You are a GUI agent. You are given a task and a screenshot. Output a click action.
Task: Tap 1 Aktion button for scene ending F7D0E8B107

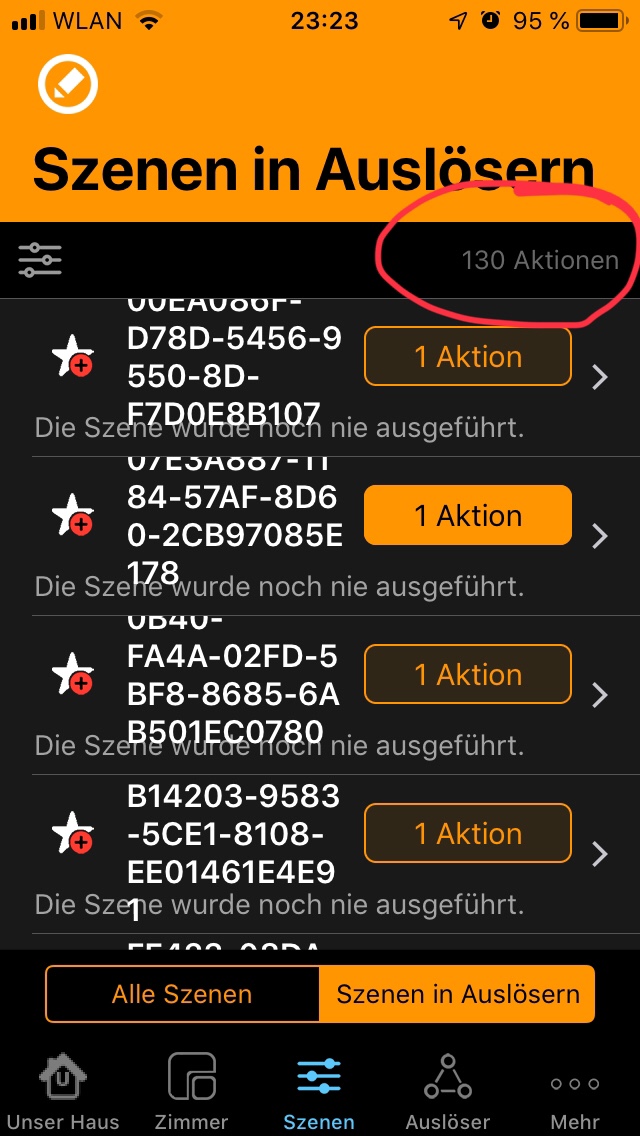coord(468,357)
